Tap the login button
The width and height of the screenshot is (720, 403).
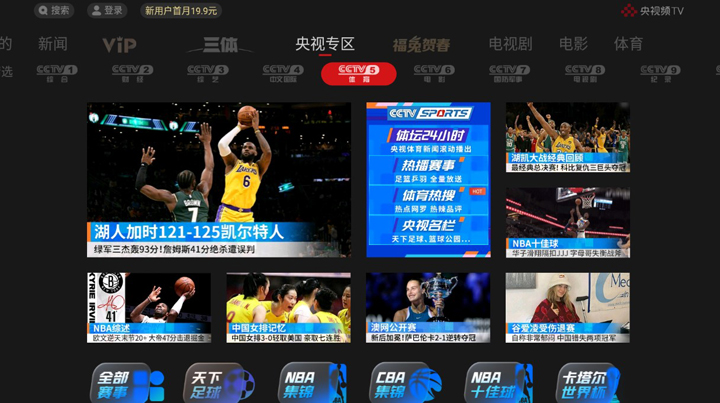pyautogui.click(x=107, y=11)
